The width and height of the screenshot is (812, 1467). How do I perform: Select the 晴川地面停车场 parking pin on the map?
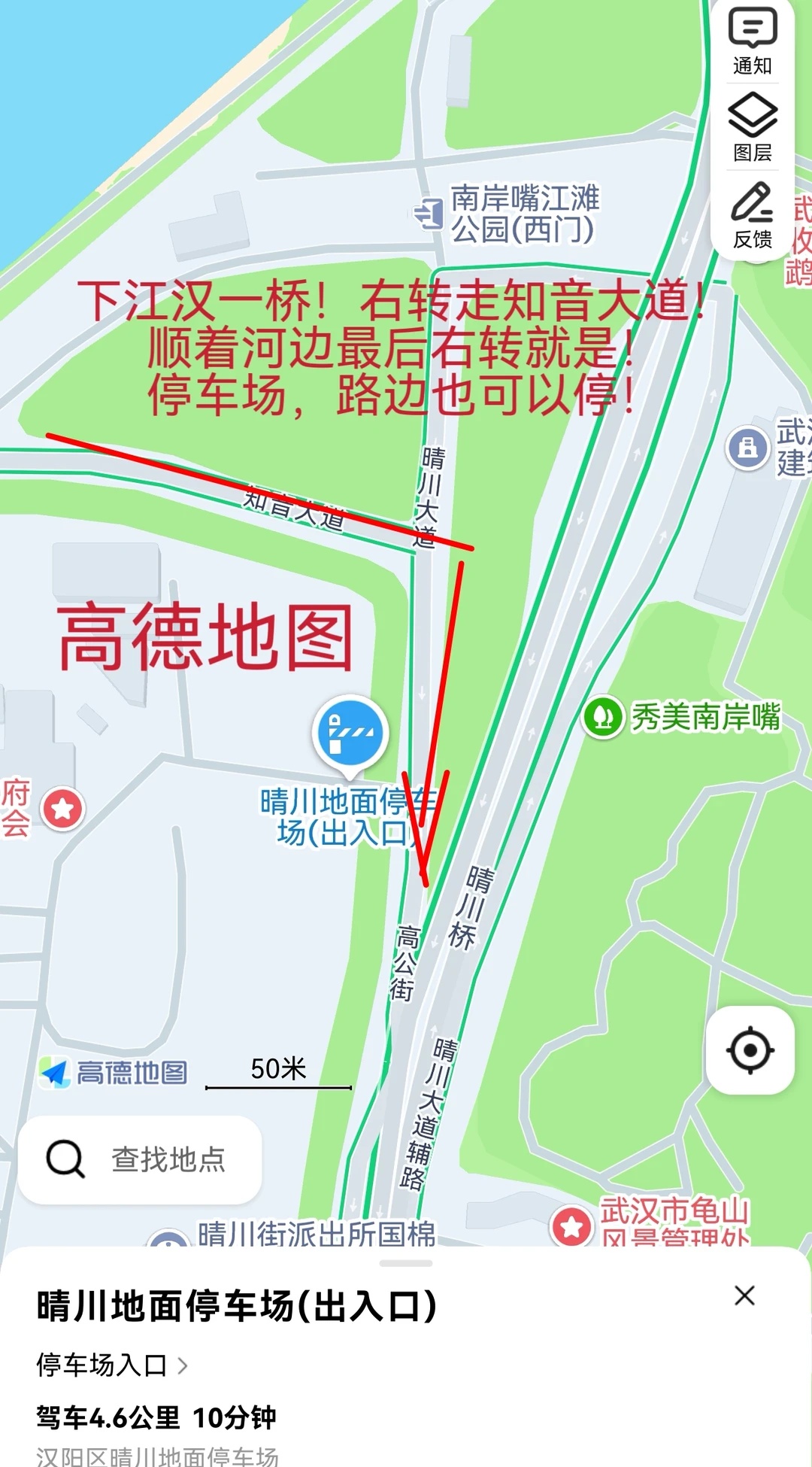pyautogui.click(x=350, y=733)
